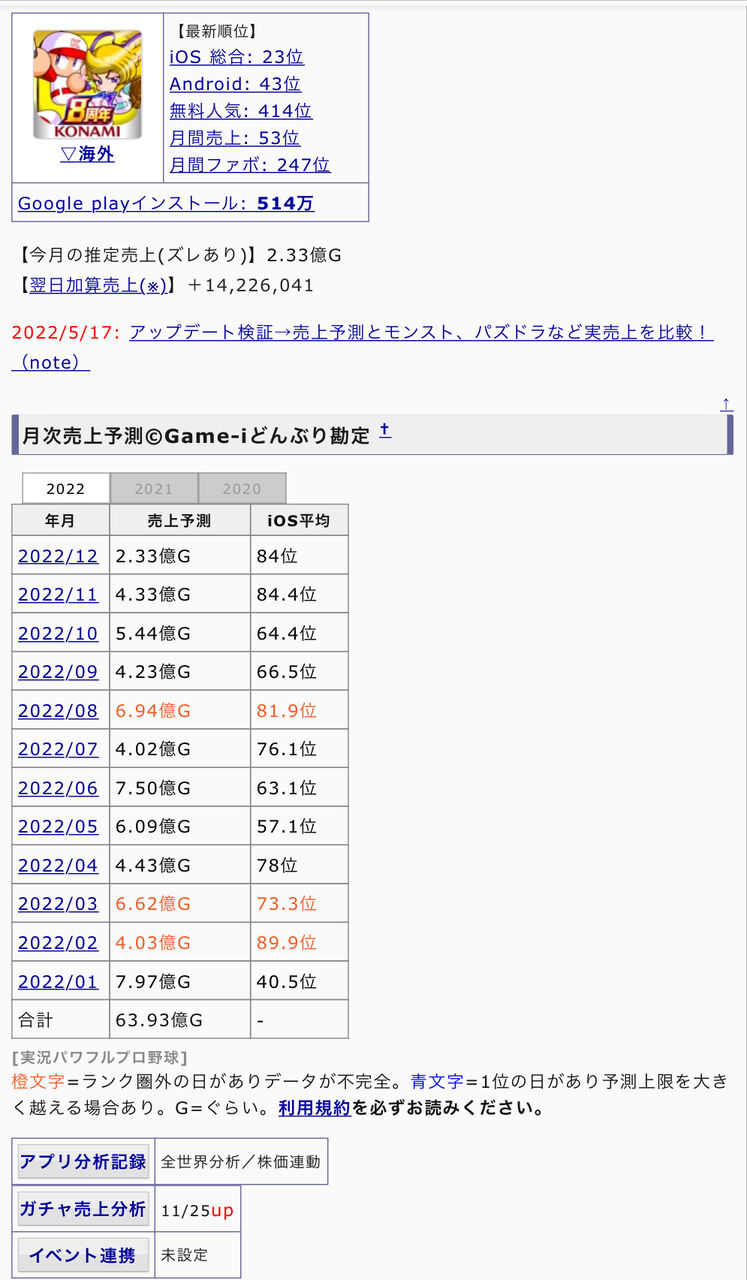
Task: Open the Google playインストール 514万 link
Action: click(166, 203)
